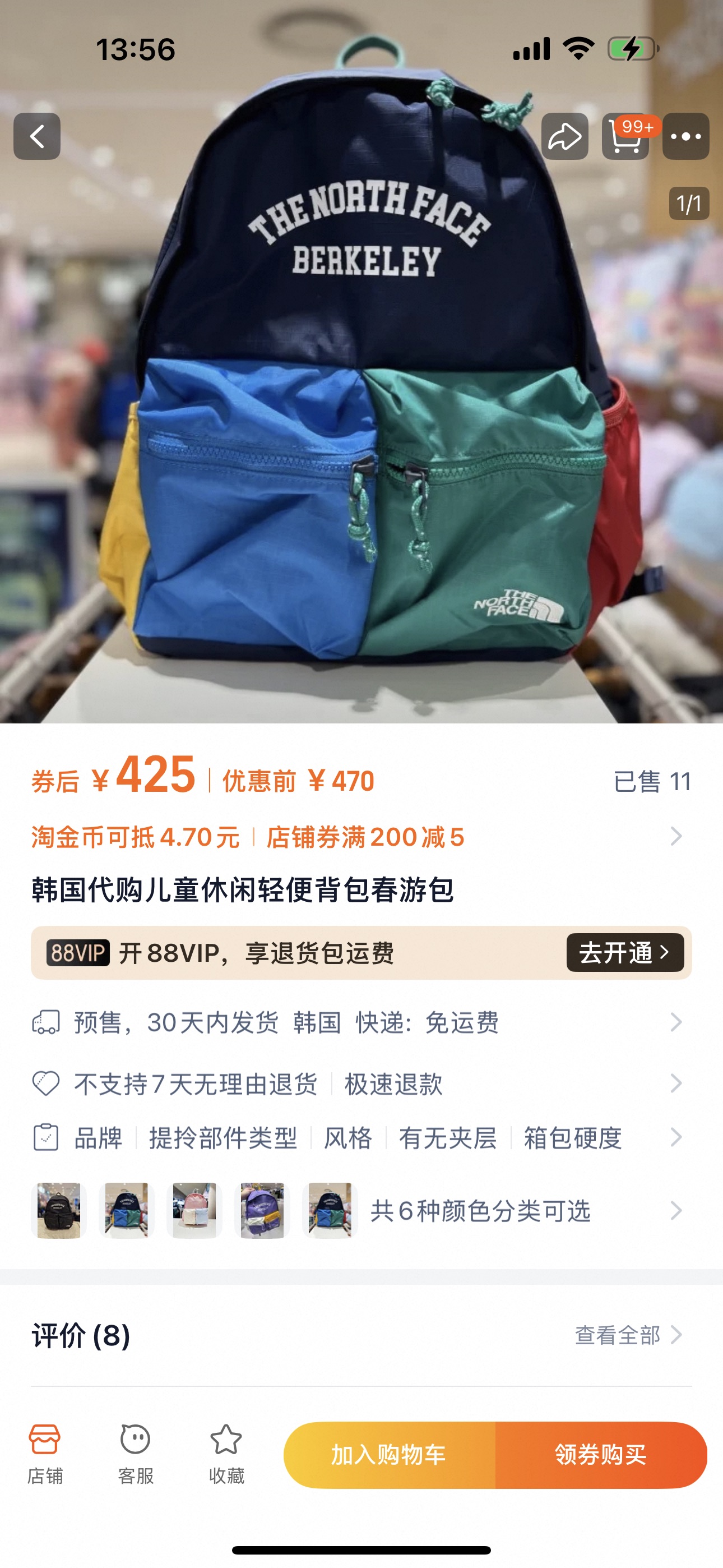Image resolution: width=723 pixels, height=1568 pixels.
Task: Tap 去开通 to activate 88VIP
Action: pyautogui.click(x=624, y=953)
